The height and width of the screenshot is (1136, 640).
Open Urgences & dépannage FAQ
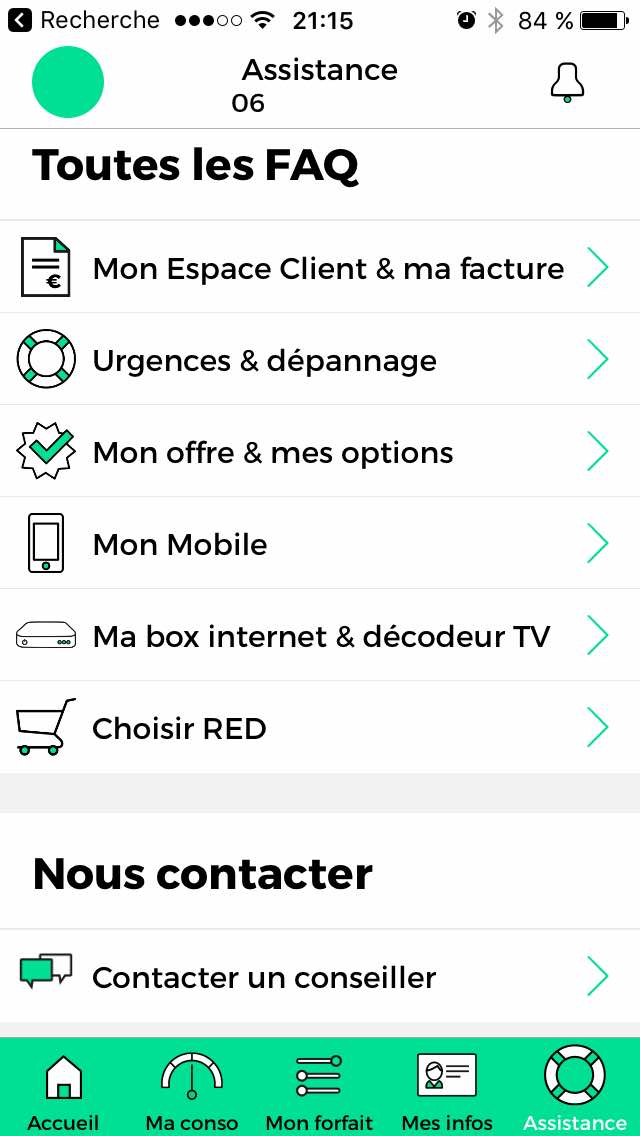[x=320, y=360]
